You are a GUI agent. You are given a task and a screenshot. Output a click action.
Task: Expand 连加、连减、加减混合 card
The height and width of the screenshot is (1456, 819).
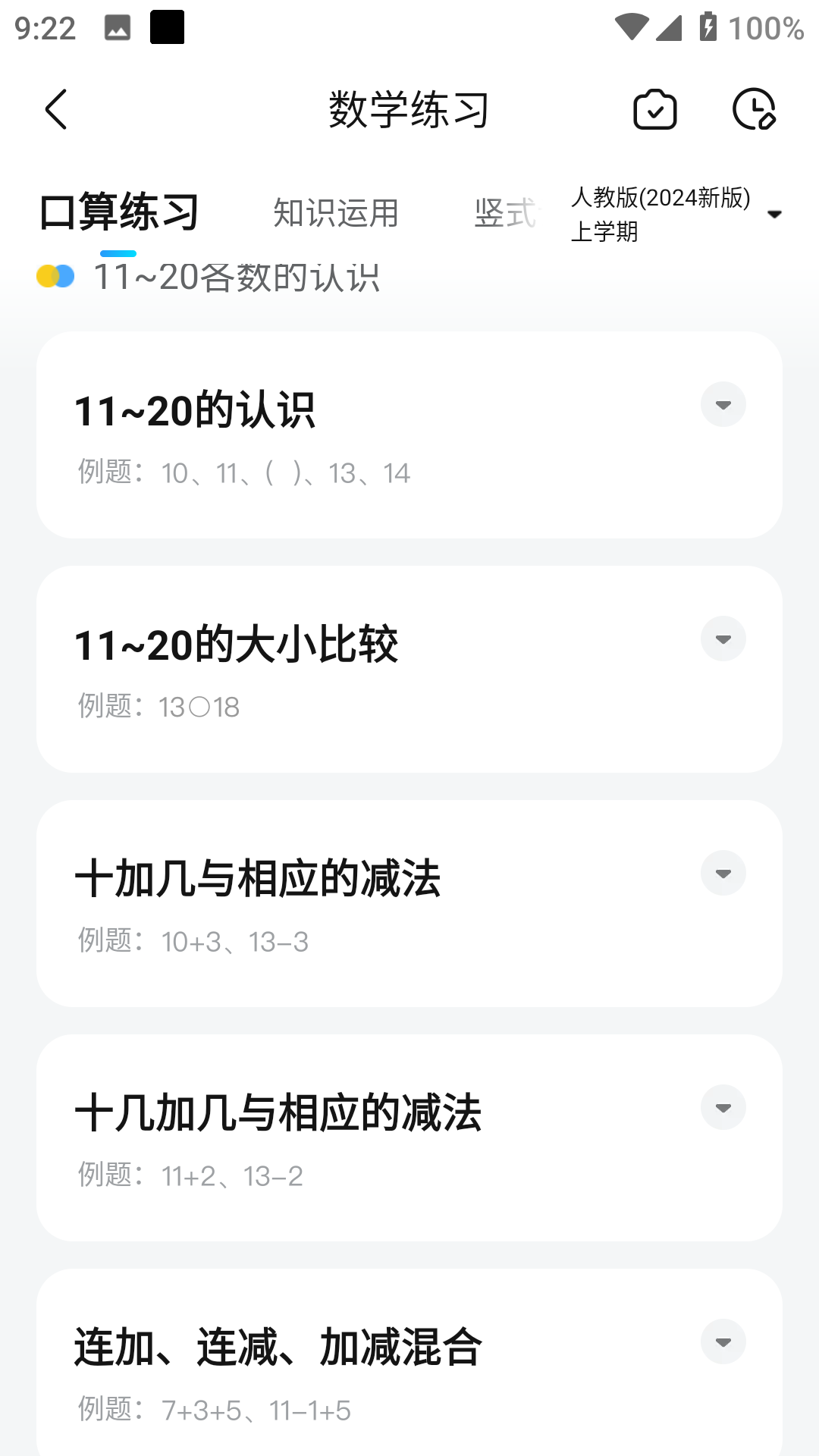(723, 1342)
